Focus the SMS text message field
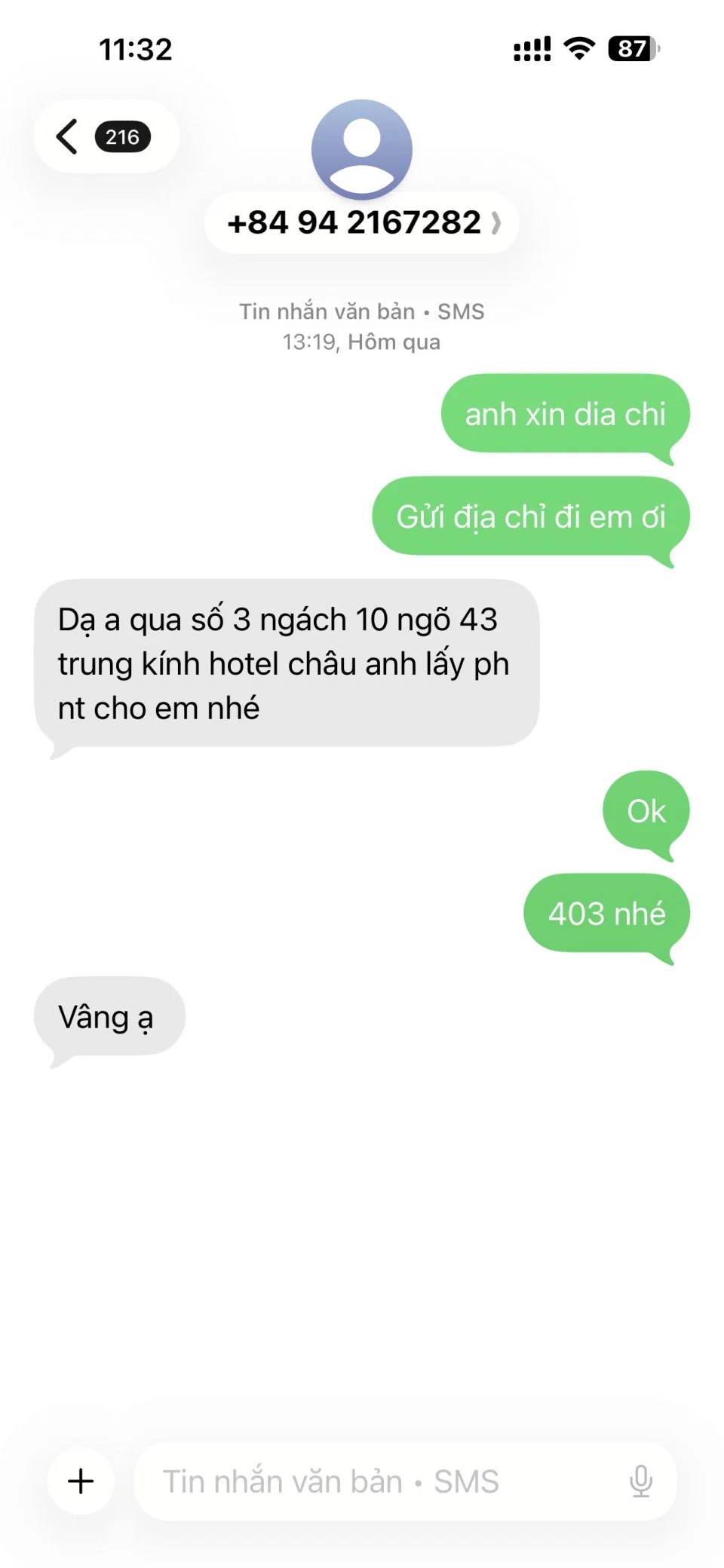The height and width of the screenshot is (1568, 724). [377, 1481]
